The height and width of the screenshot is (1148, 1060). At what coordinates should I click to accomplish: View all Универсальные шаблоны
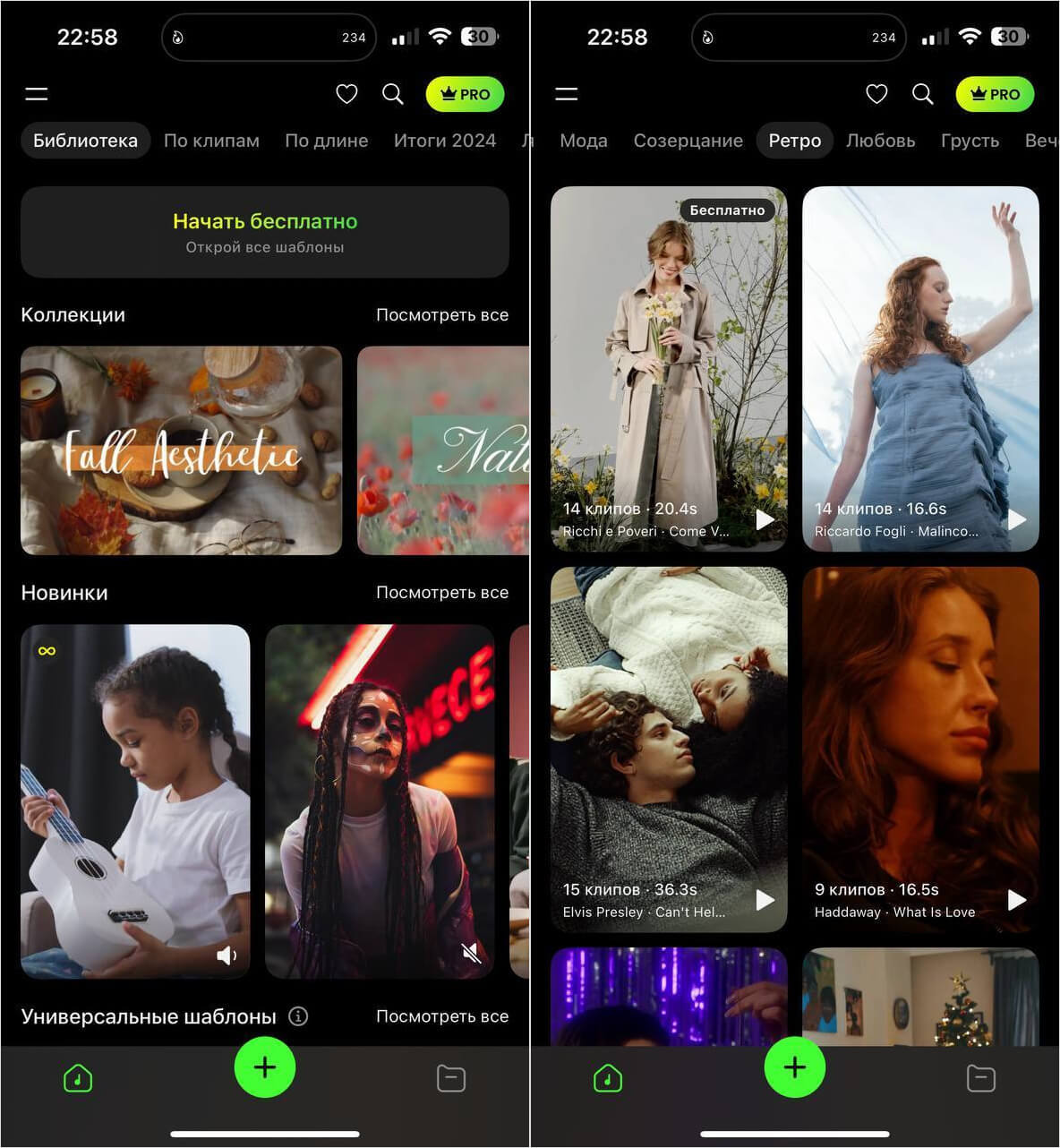click(441, 1016)
